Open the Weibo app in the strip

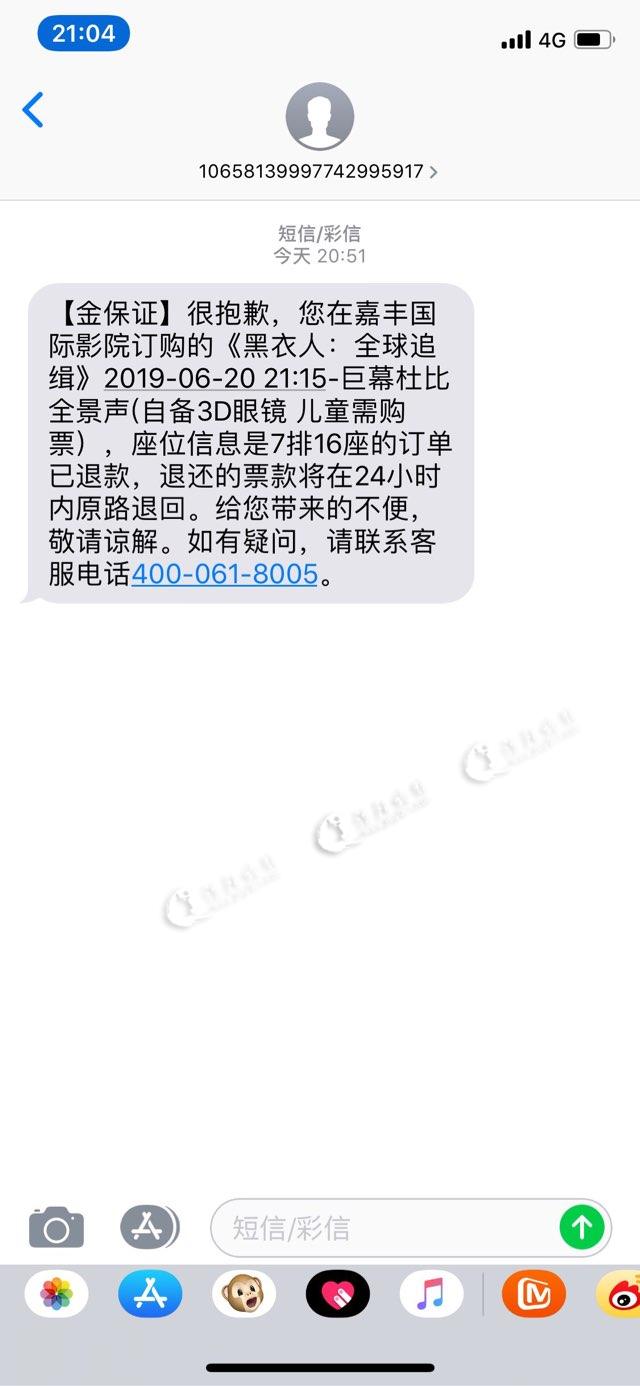click(x=620, y=1296)
